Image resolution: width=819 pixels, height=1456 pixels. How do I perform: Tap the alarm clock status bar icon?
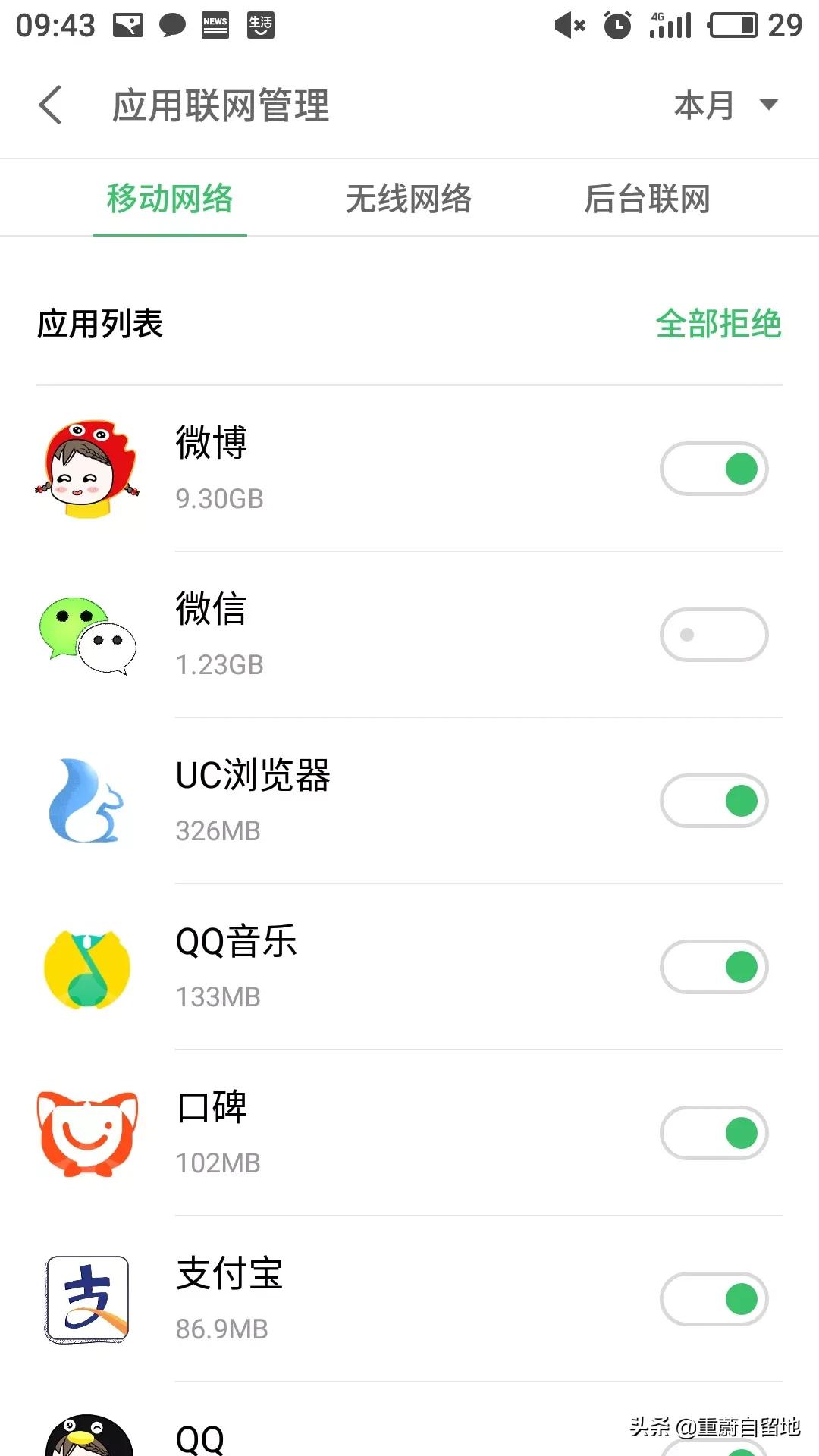(616, 24)
